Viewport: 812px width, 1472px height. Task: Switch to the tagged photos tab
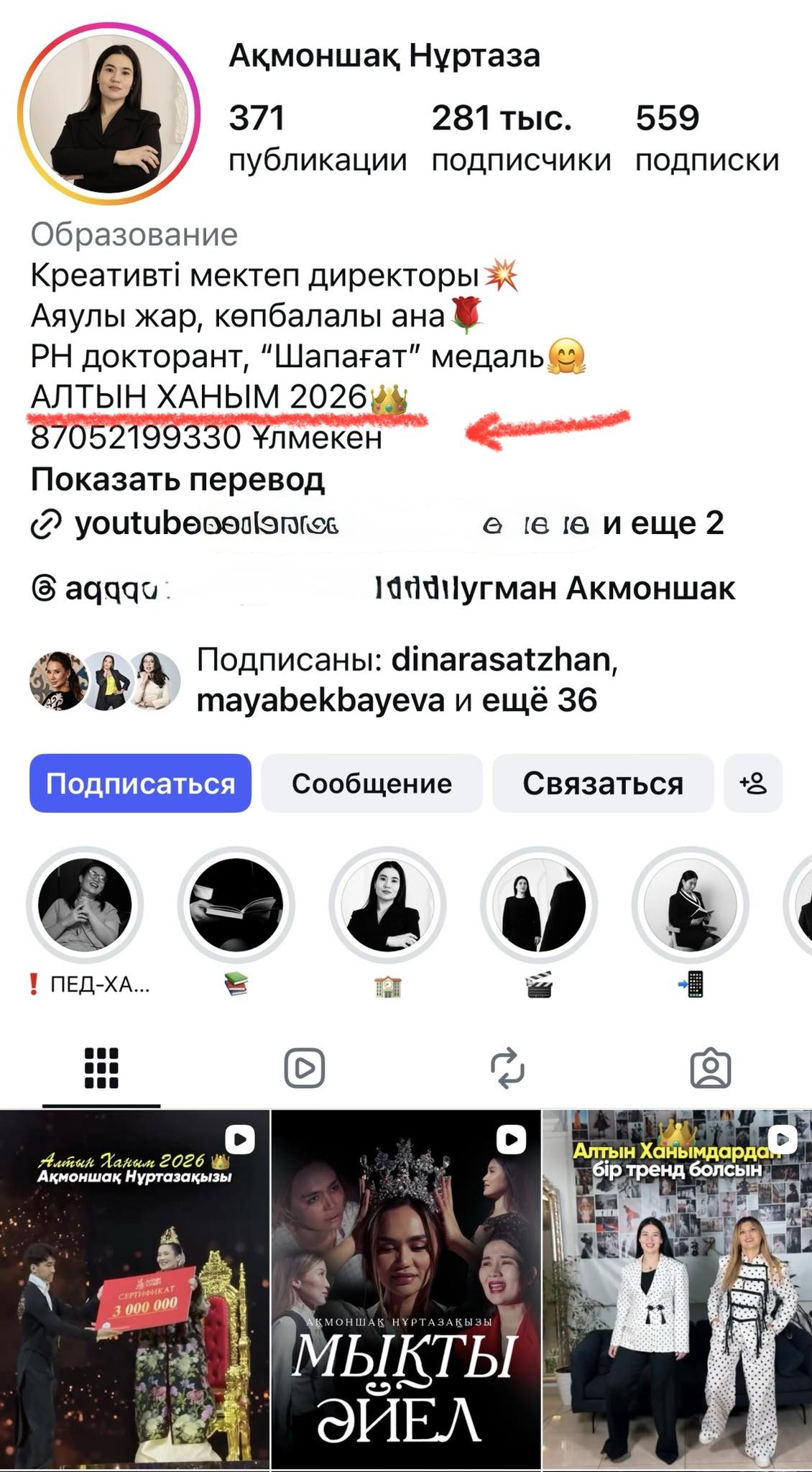710,1068
